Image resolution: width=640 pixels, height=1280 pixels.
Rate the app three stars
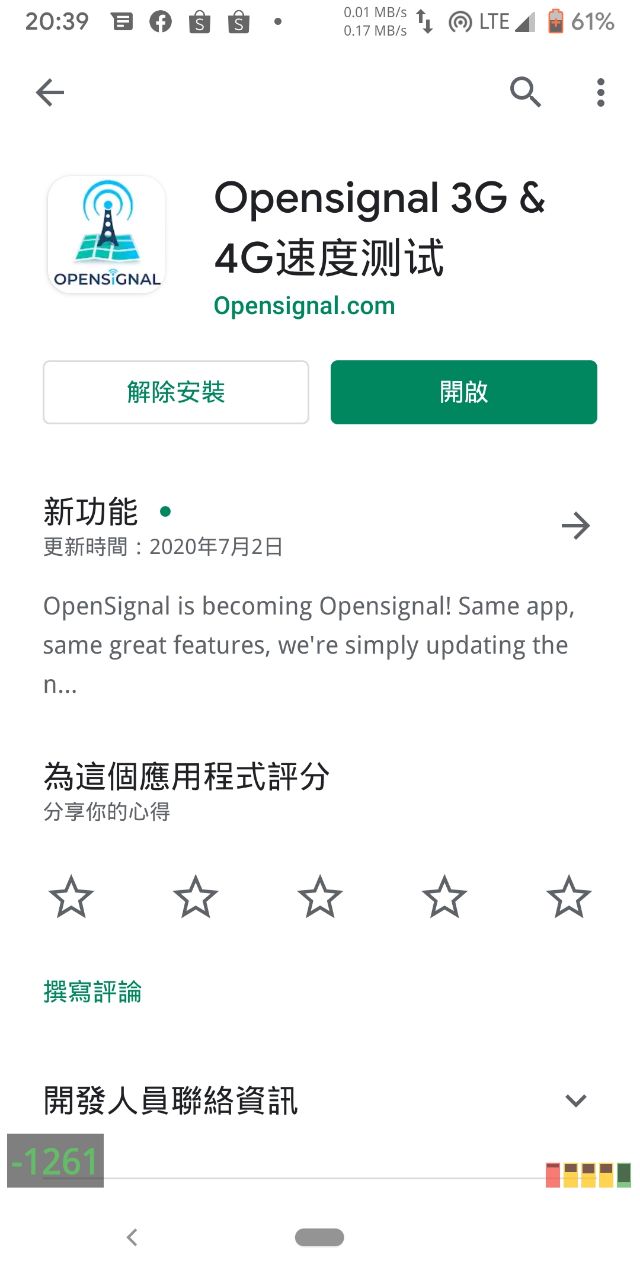(320, 897)
